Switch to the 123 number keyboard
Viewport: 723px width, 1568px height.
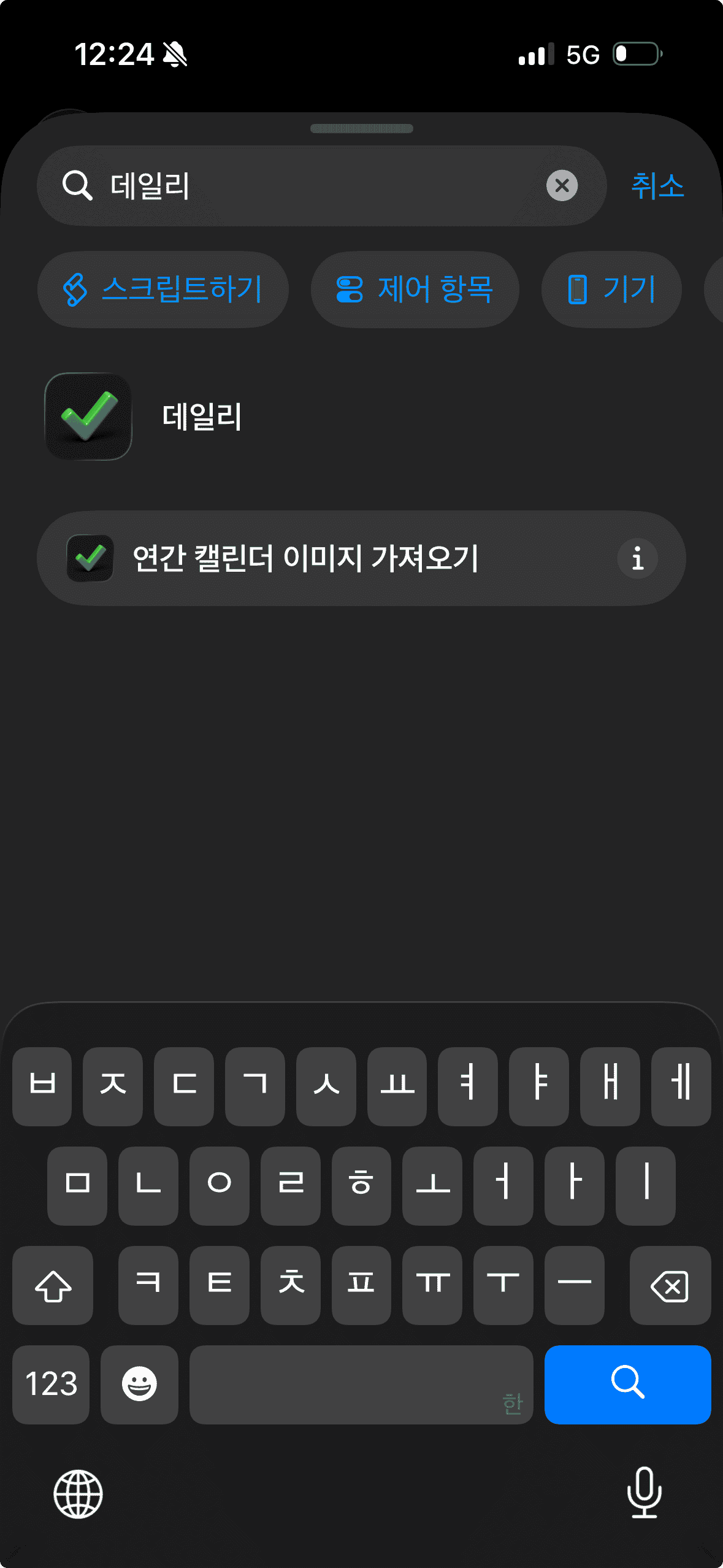[50, 1385]
